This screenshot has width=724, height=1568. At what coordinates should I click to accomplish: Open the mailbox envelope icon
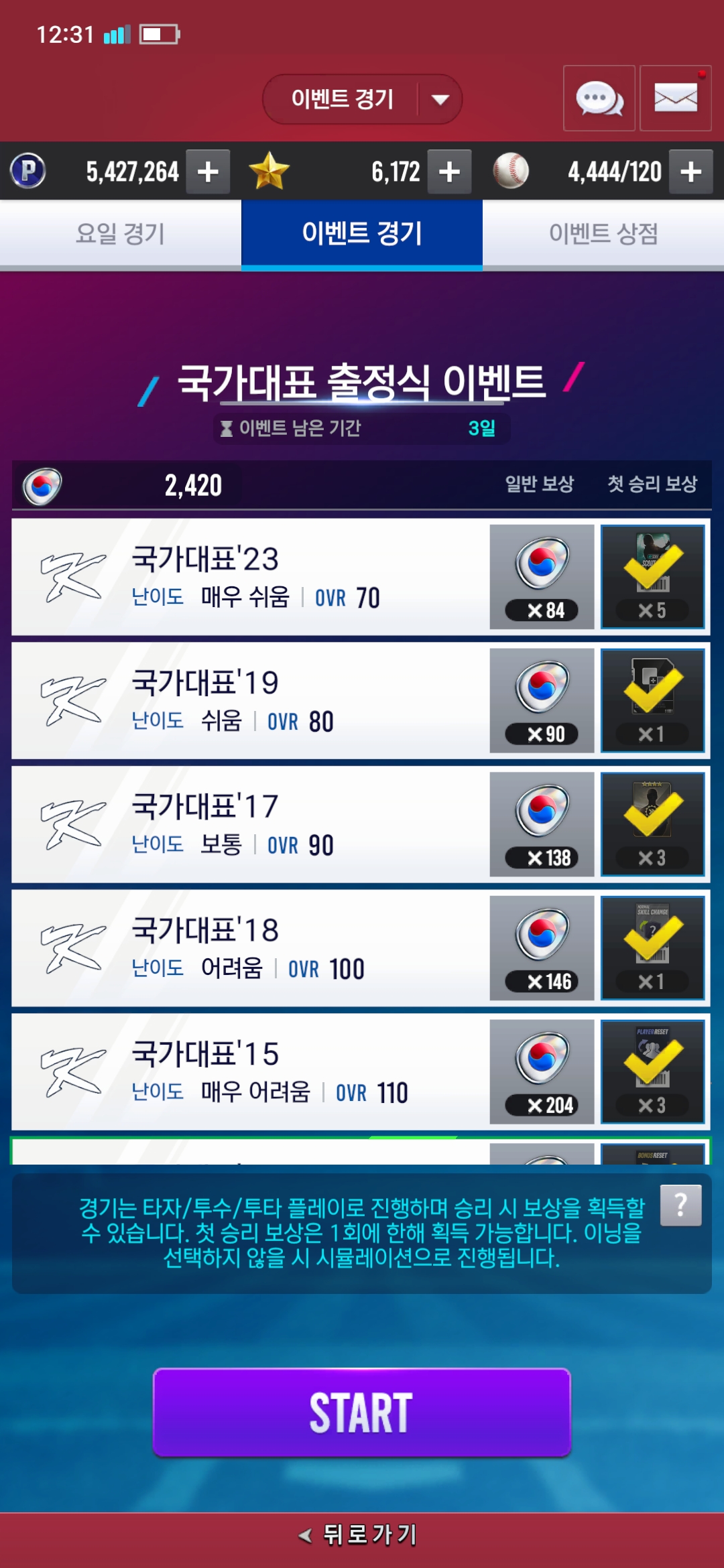(x=675, y=99)
